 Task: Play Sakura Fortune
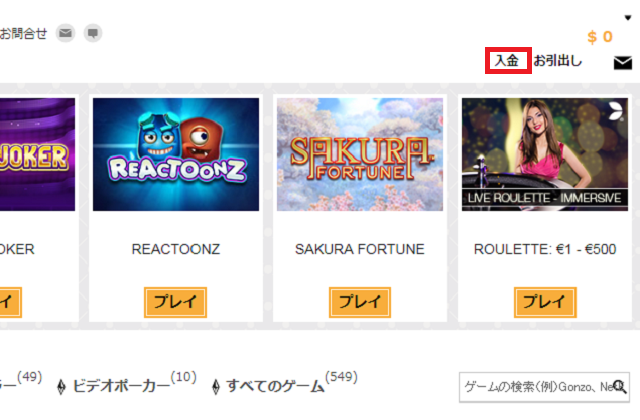(360, 302)
